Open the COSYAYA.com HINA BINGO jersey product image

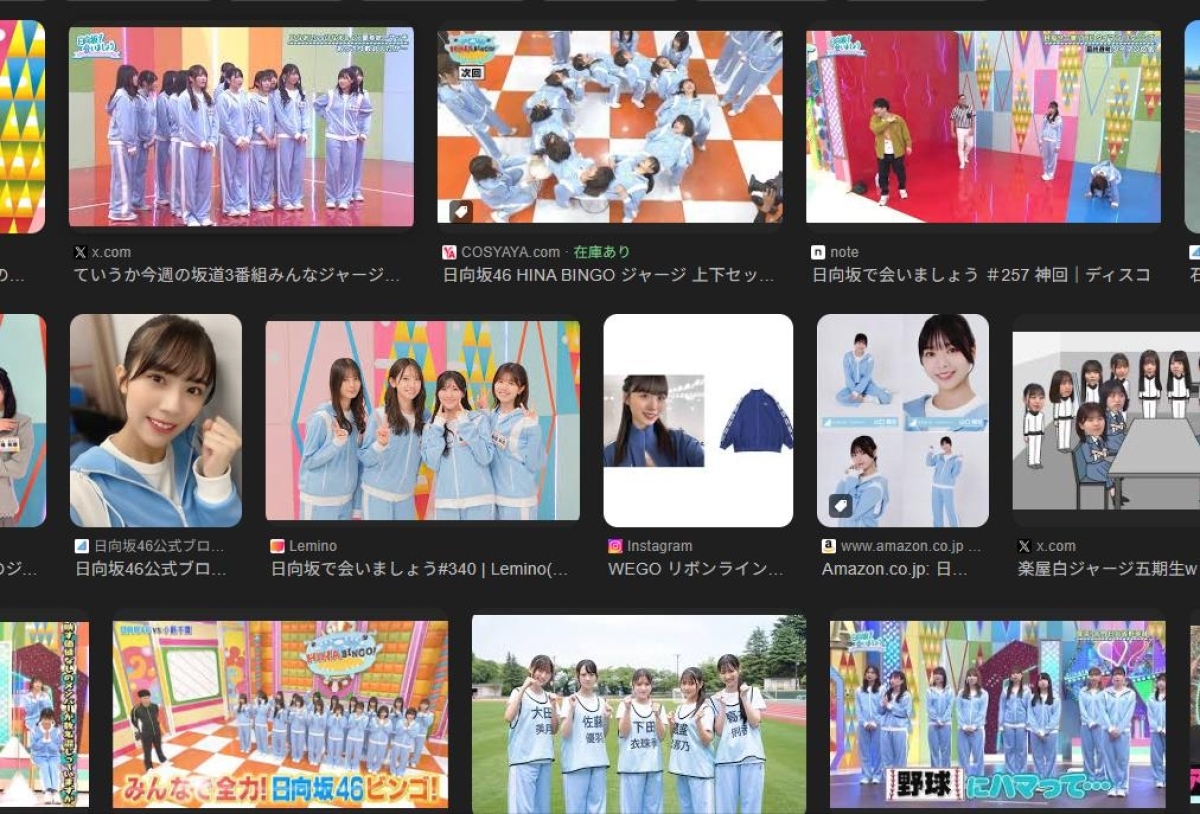click(610, 127)
